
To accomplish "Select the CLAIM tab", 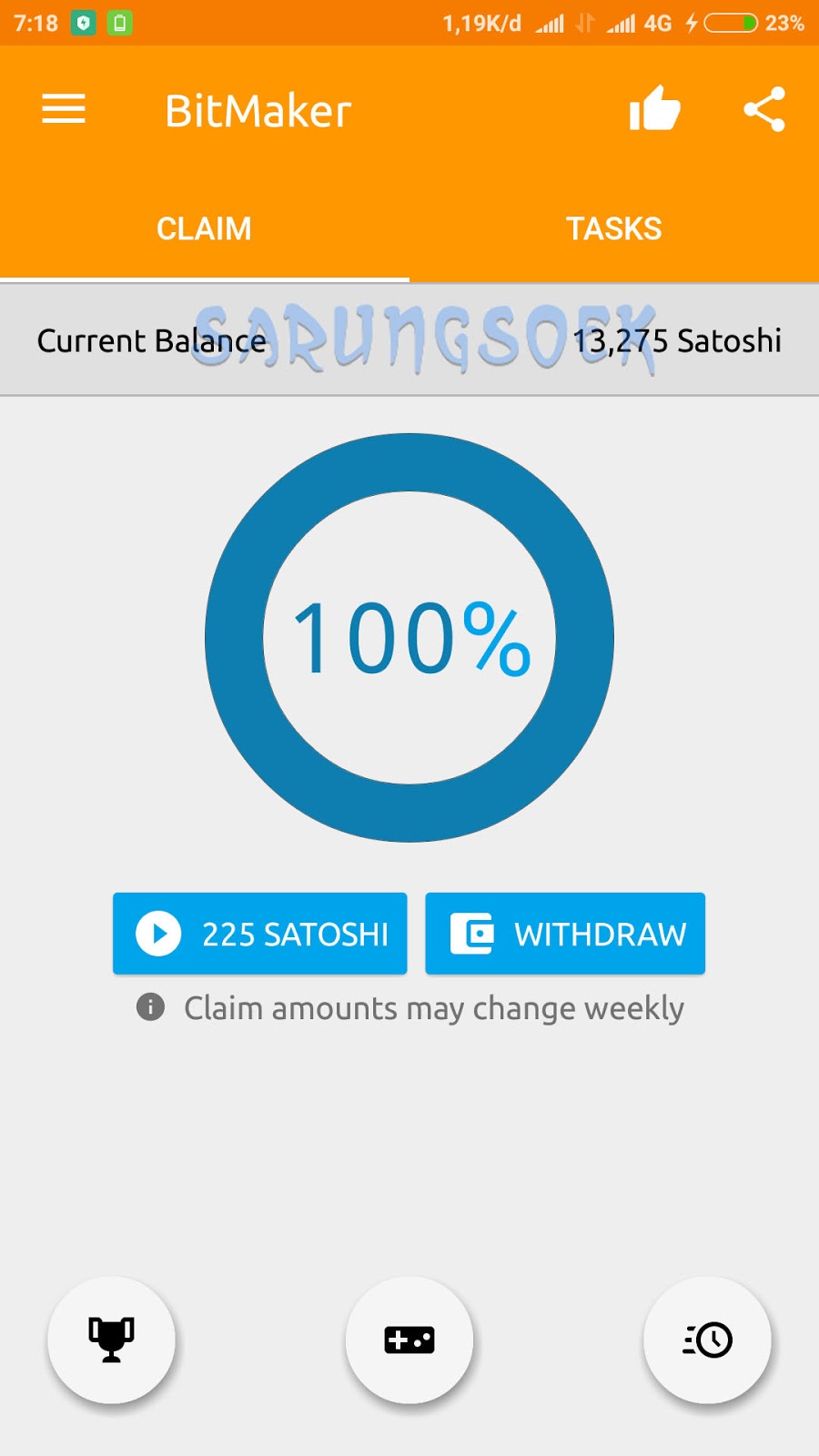I will (204, 228).
